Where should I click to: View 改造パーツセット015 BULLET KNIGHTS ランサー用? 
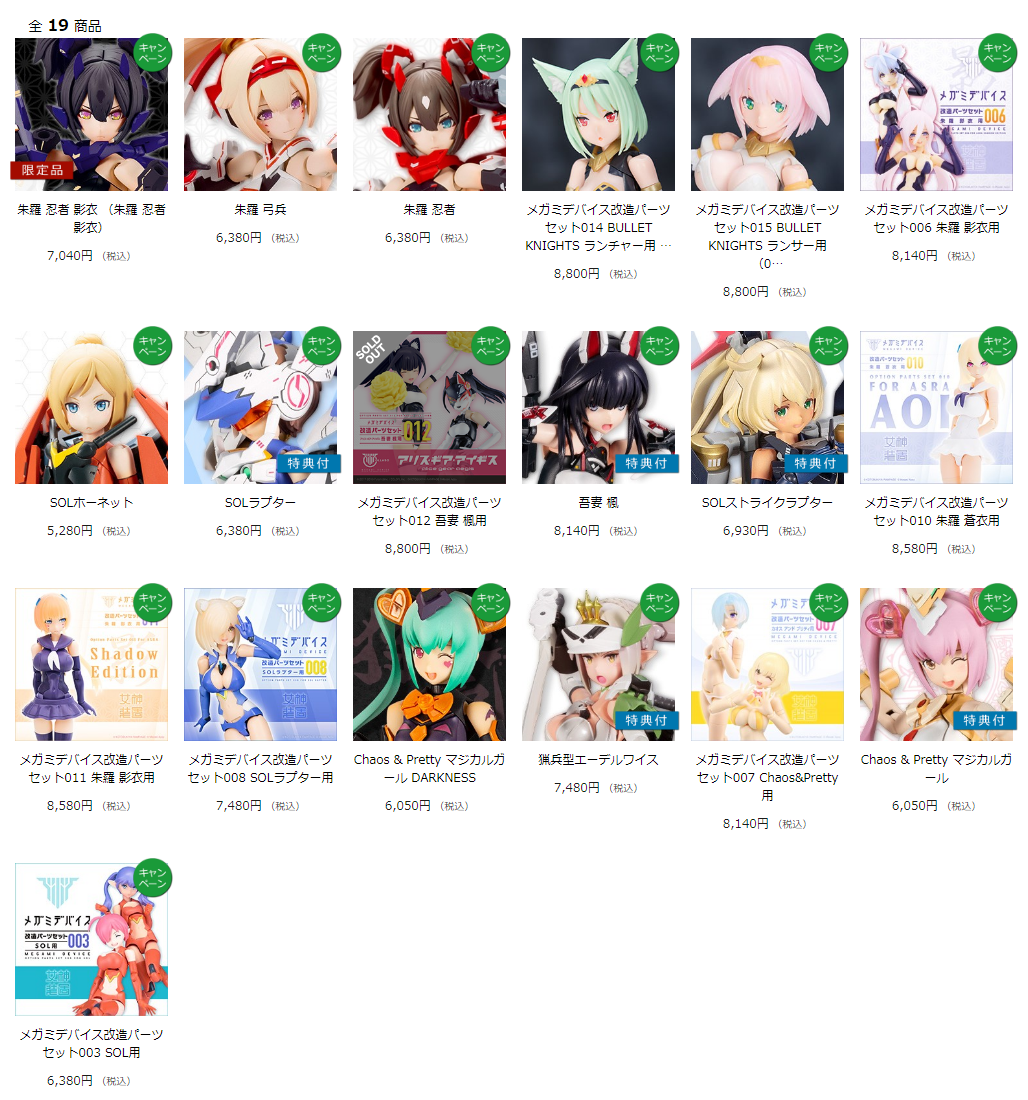[x=767, y=115]
